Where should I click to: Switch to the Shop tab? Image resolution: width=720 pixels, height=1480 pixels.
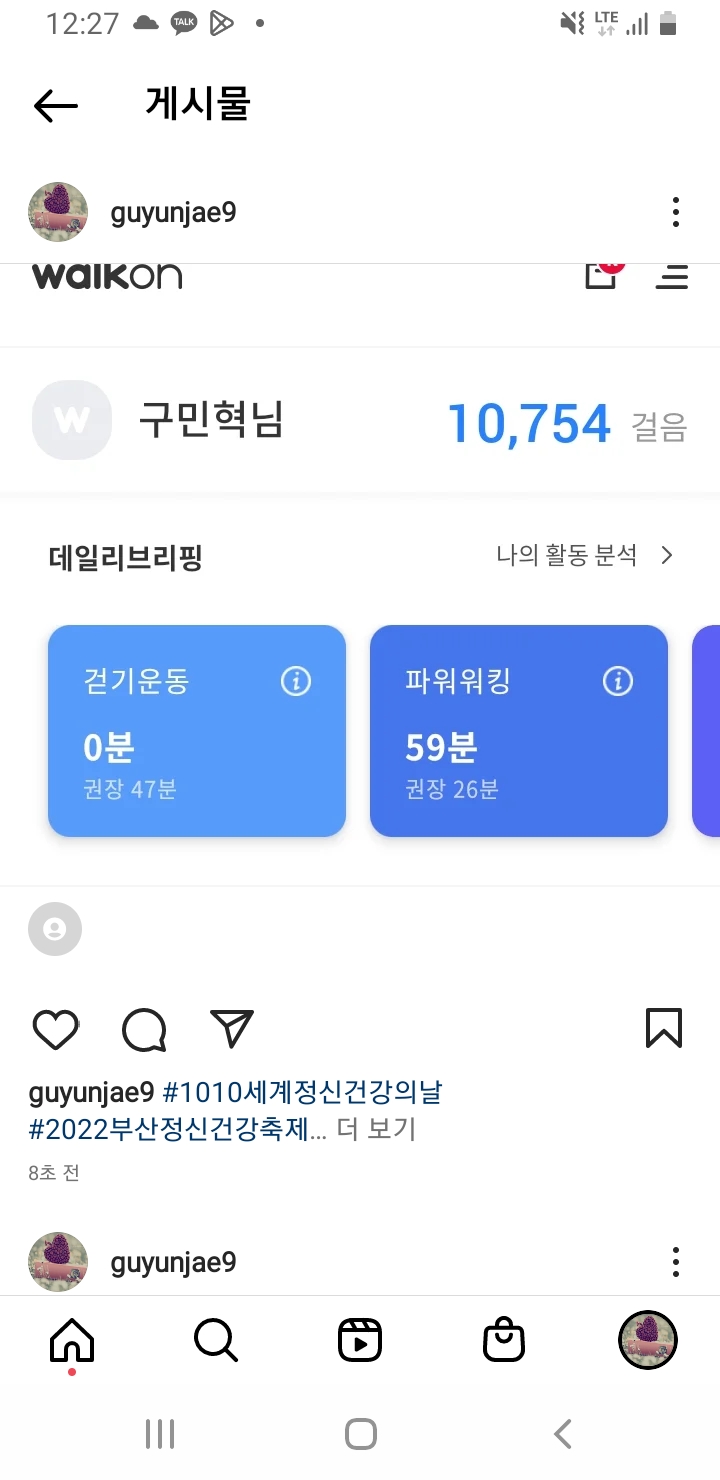coord(504,1340)
